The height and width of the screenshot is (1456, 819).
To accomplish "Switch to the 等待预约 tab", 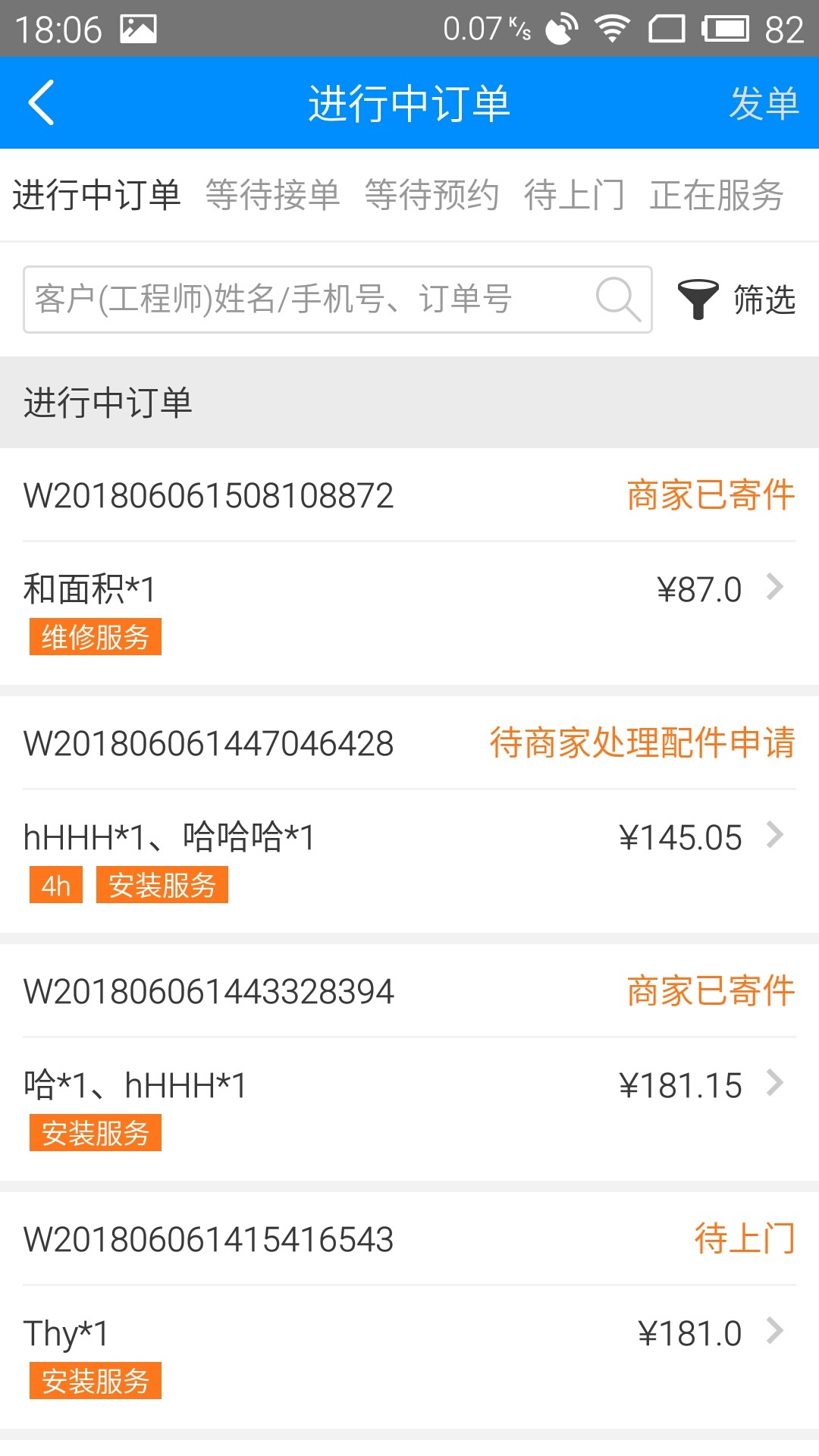I will (431, 195).
